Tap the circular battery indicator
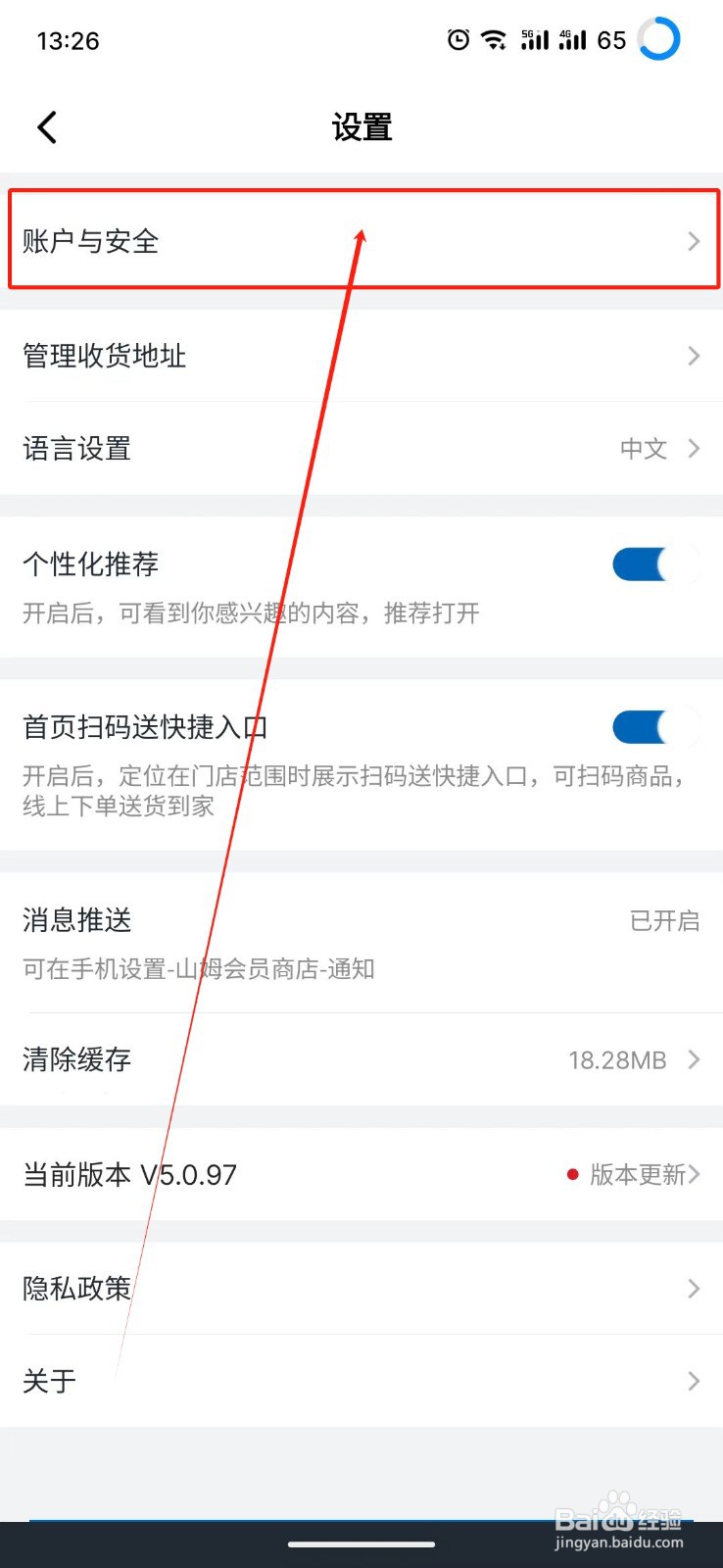Image resolution: width=723 pixels, height=1568 pixels. pos(657,39)
